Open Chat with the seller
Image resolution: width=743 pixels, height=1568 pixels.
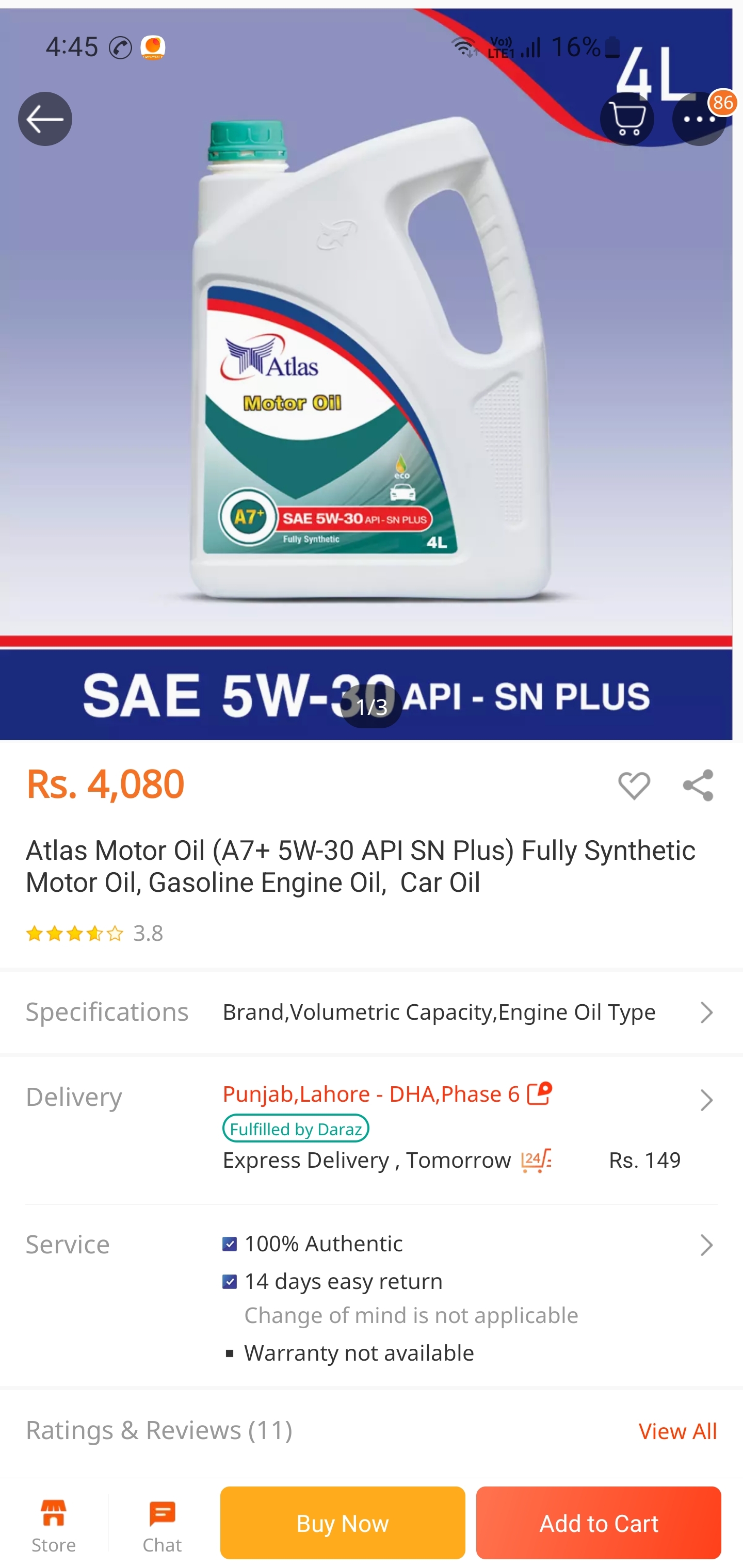(162, 1525)
